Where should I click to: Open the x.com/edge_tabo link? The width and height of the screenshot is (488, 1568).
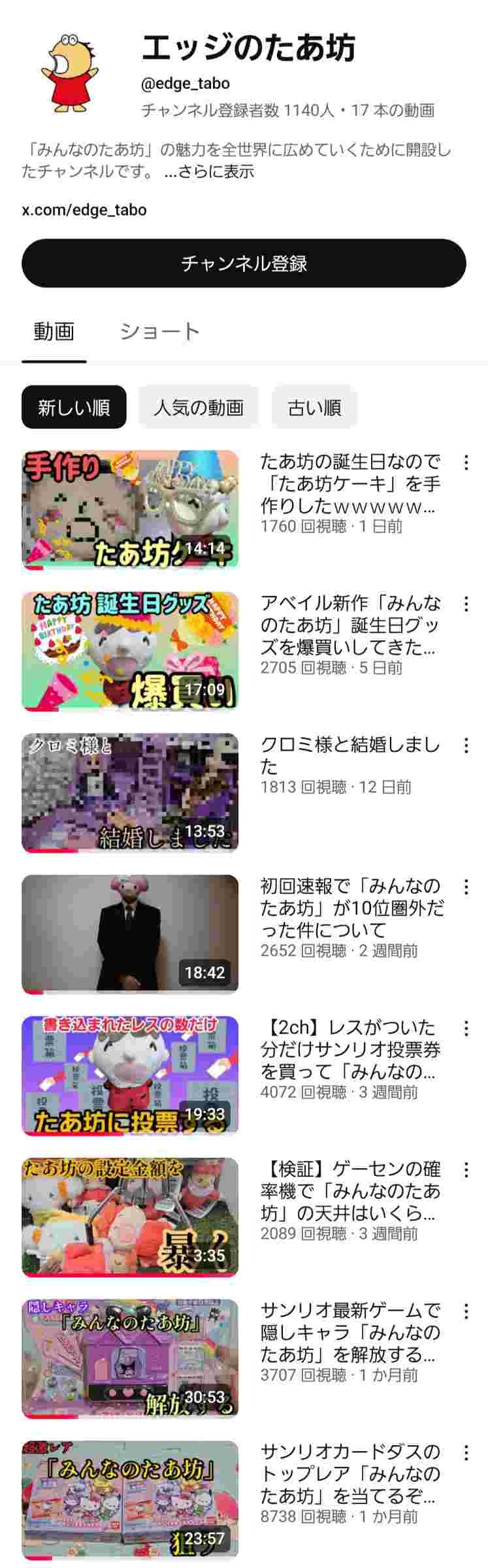84,210
